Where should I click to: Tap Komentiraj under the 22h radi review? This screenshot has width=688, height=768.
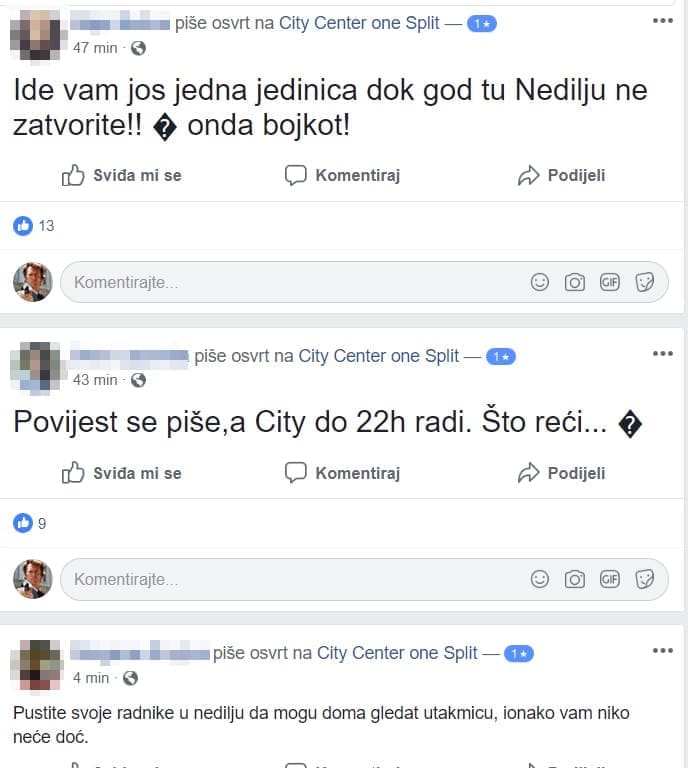point(343,473)
